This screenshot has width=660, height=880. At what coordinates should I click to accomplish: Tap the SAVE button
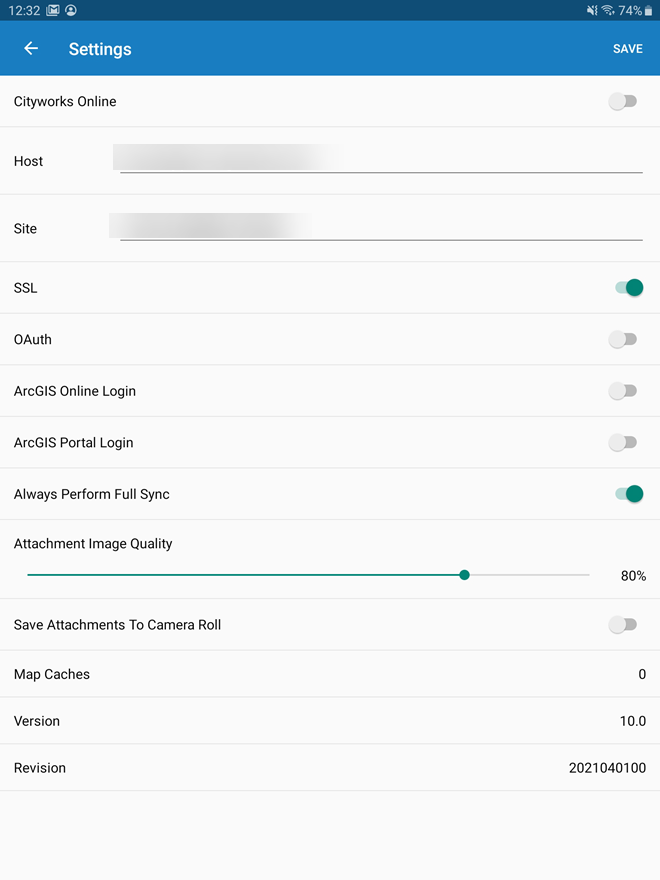[627, 49]
